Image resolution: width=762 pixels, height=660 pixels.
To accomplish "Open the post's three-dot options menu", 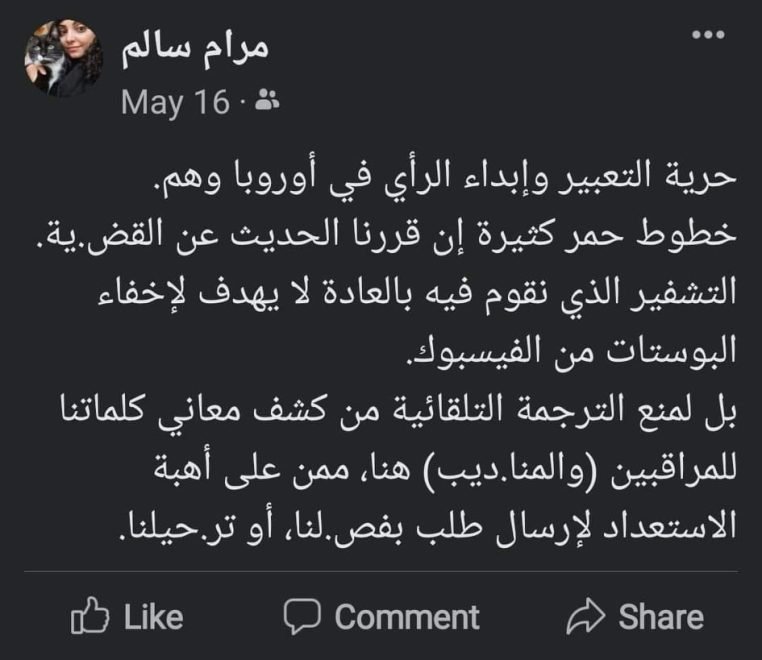I will point(707,36).
